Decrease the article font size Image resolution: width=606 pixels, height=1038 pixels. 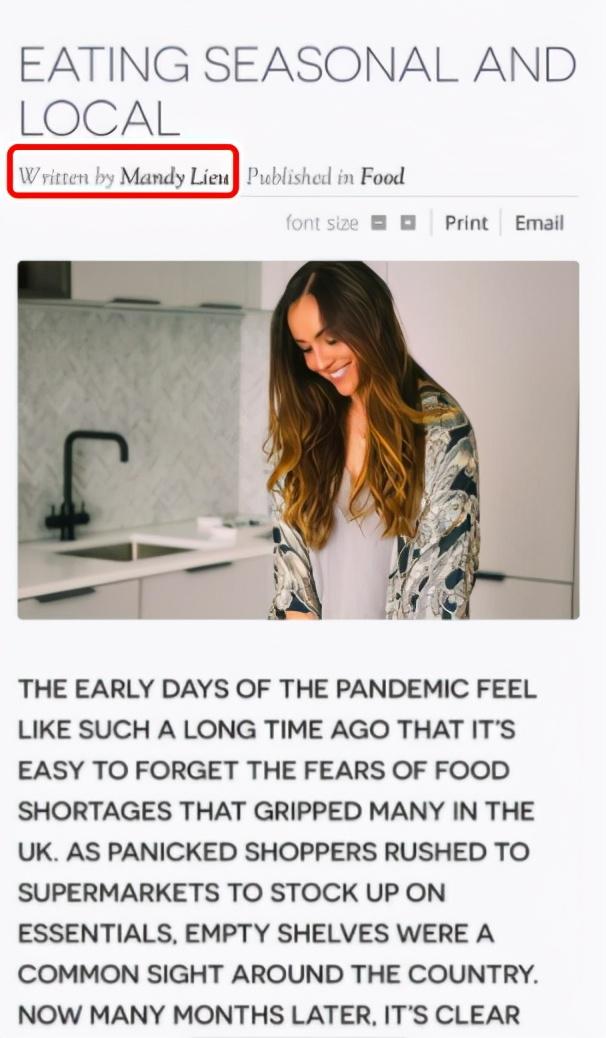click(379, 223)
